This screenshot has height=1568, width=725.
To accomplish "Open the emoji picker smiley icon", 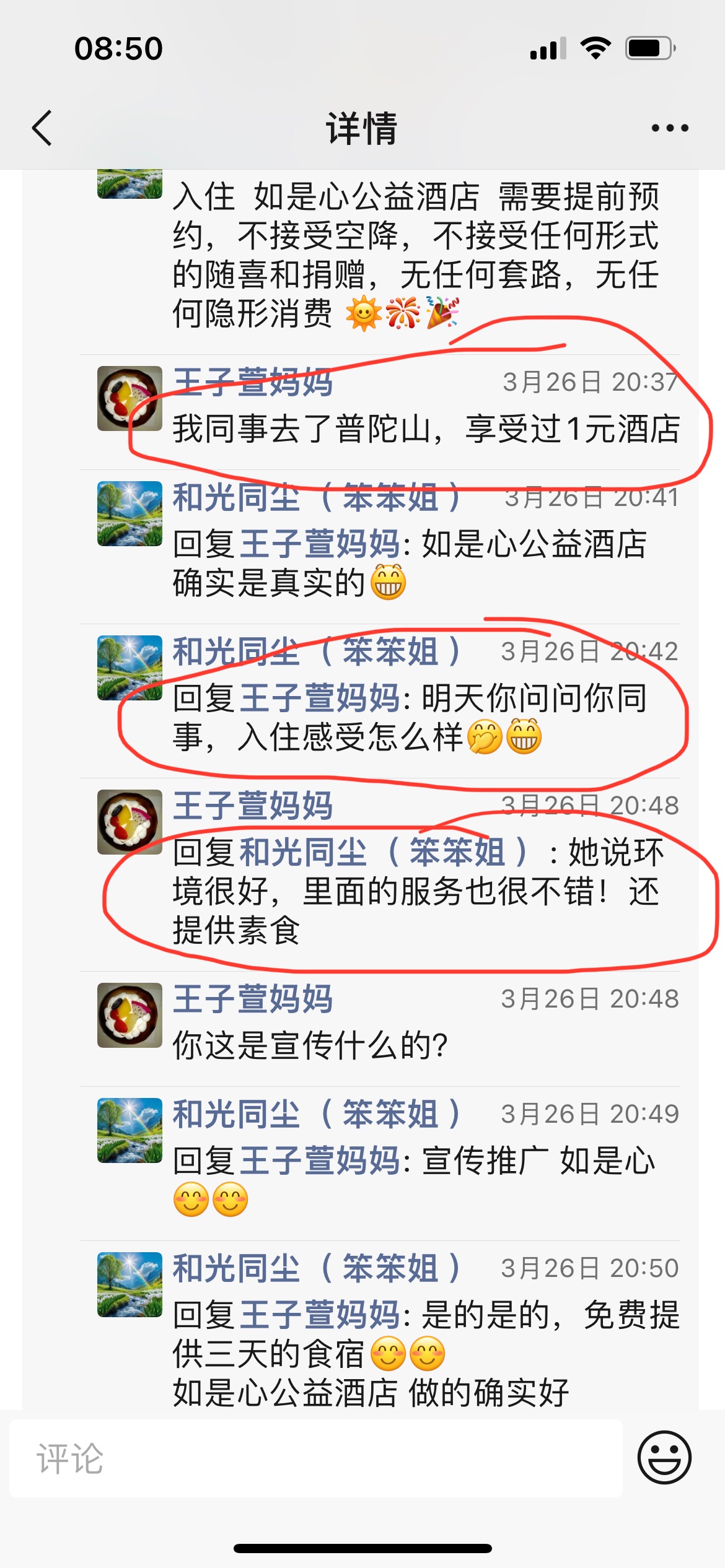I will (664, 1457).
